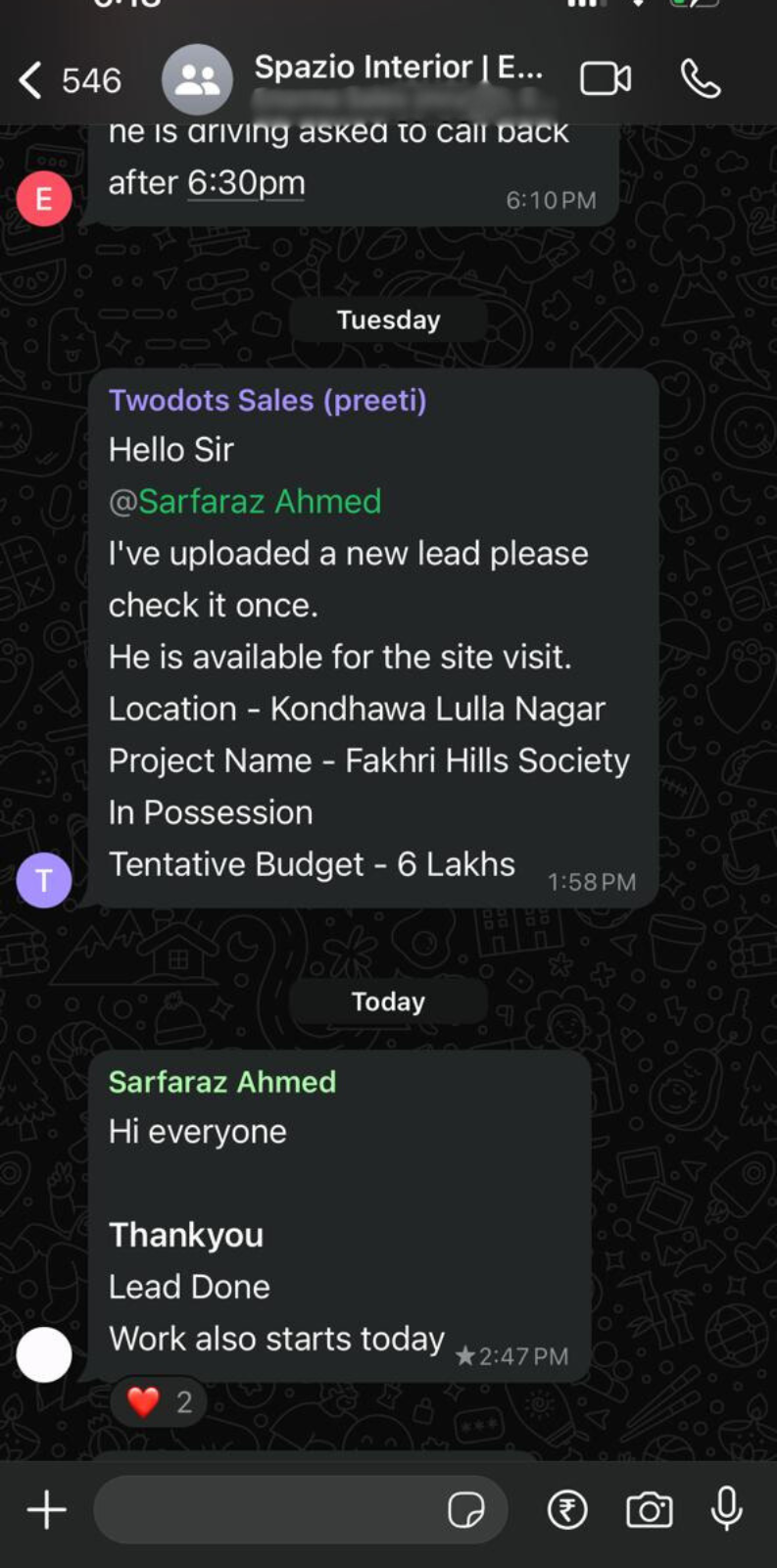Open the attachment plus menu

click(46, 1510)
